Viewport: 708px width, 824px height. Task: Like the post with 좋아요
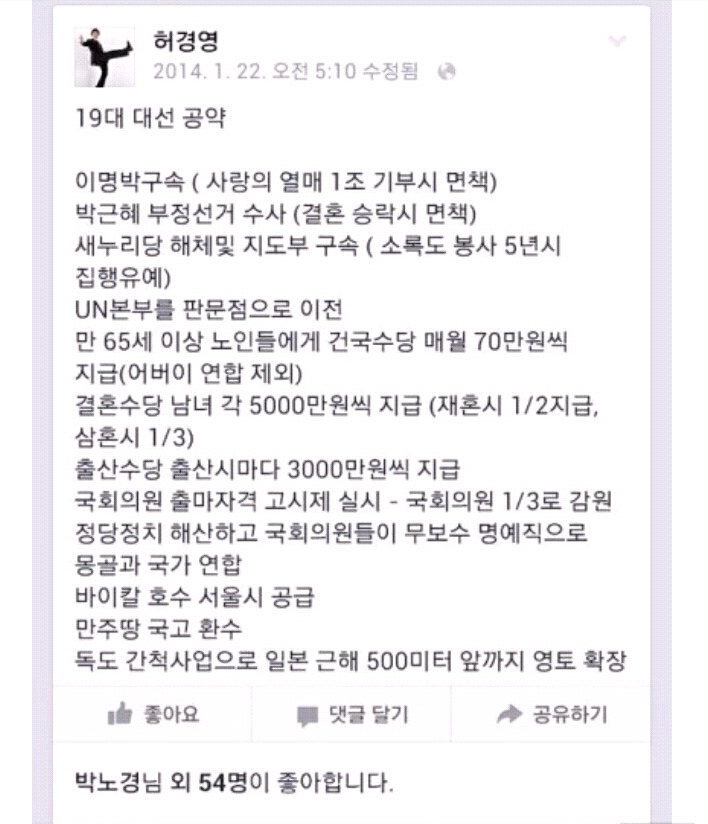[153, 714]
